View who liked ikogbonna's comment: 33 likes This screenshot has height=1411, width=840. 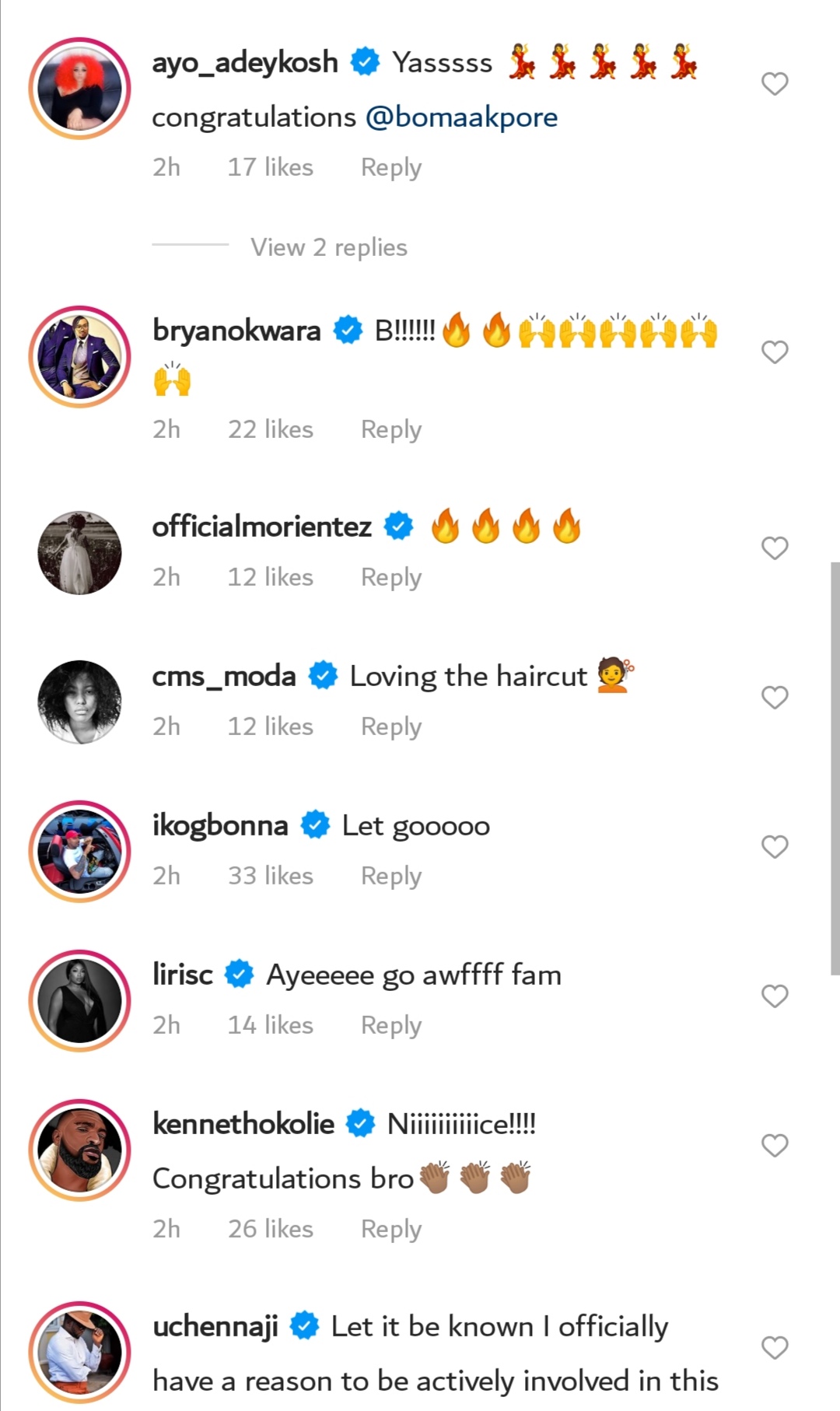pos(270,876)
